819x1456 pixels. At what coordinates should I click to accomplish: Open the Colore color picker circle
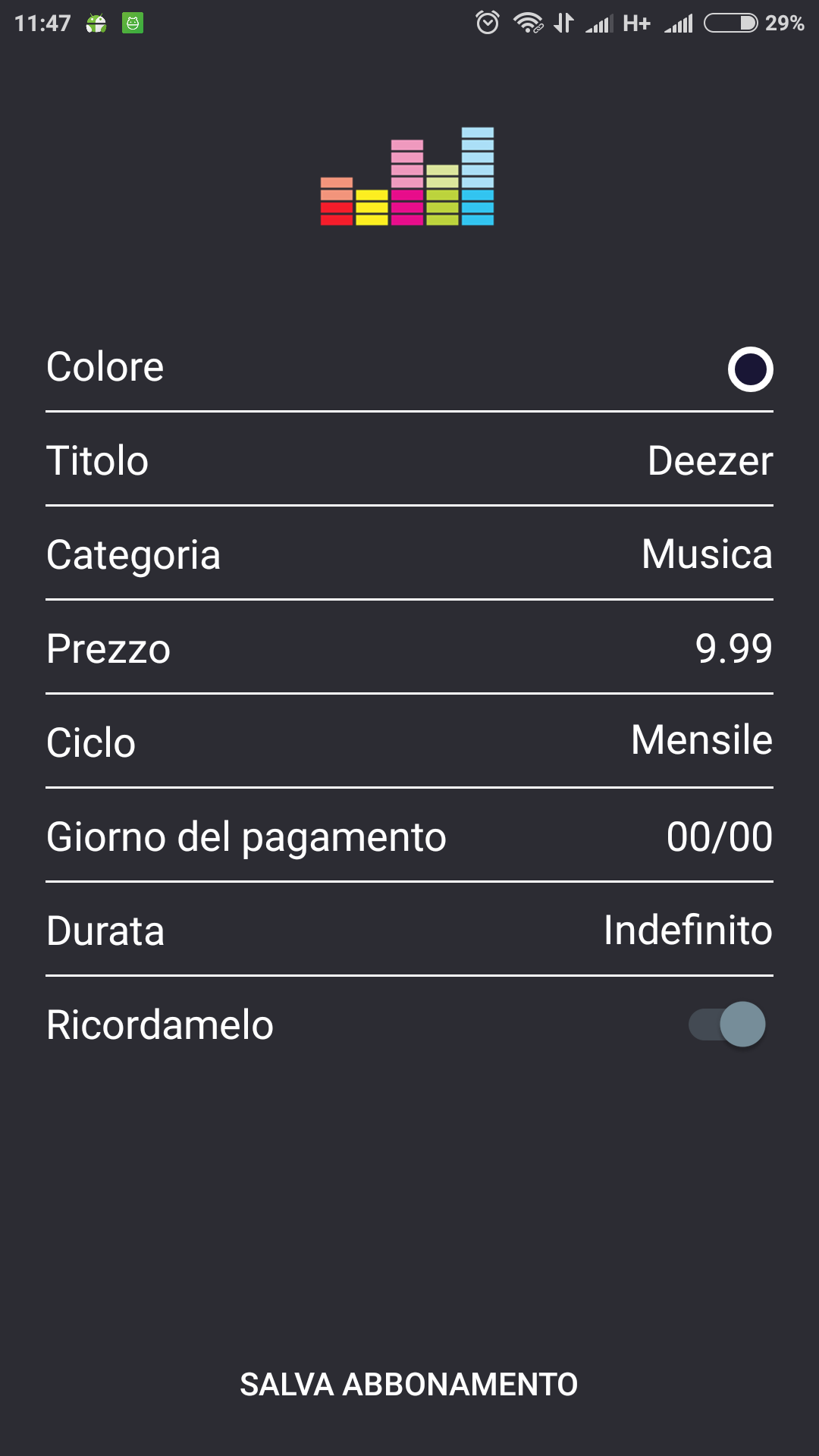tap(750, 369)
